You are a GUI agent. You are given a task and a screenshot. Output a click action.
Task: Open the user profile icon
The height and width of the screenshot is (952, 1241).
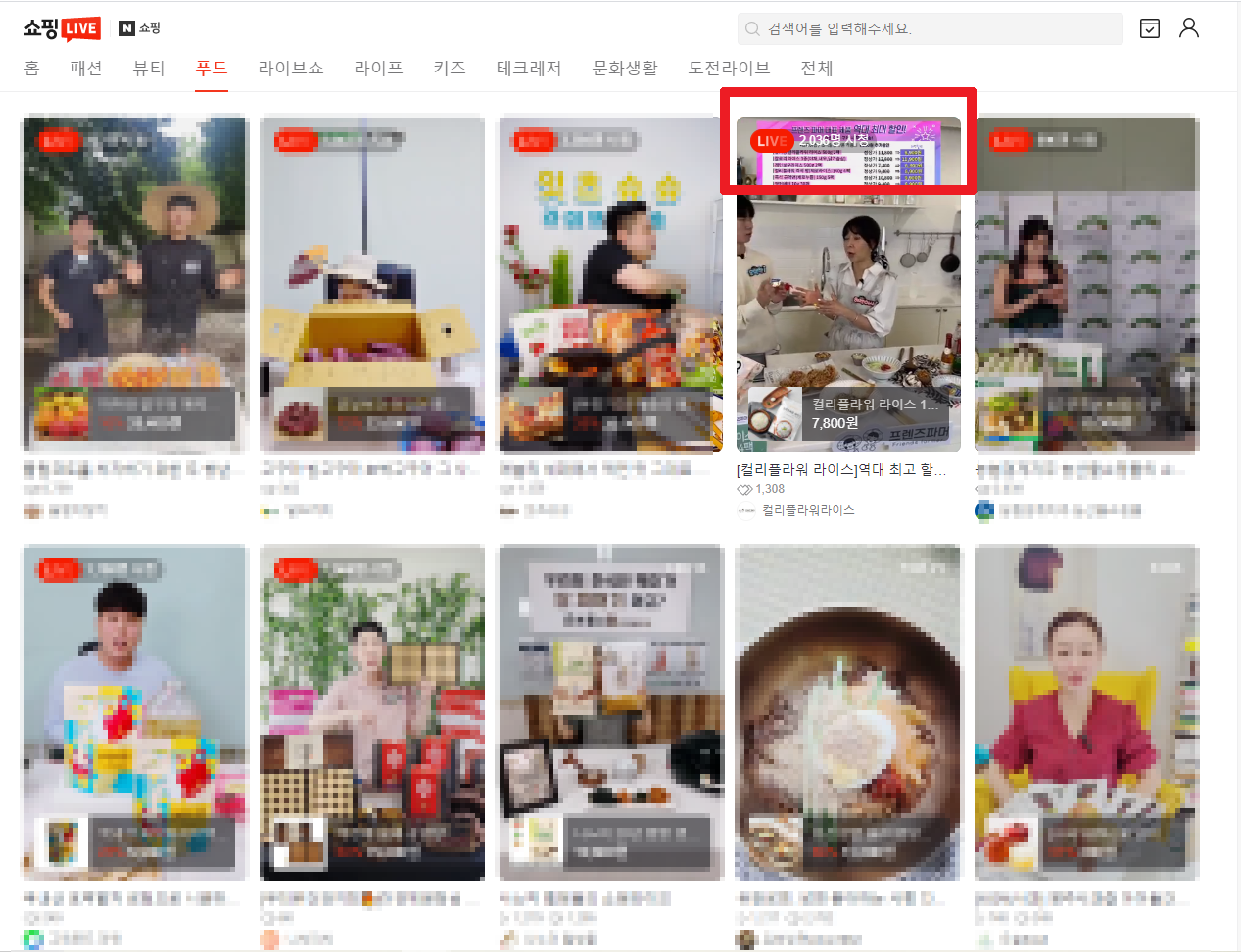pyautogui.click(x=1189, y=27)
